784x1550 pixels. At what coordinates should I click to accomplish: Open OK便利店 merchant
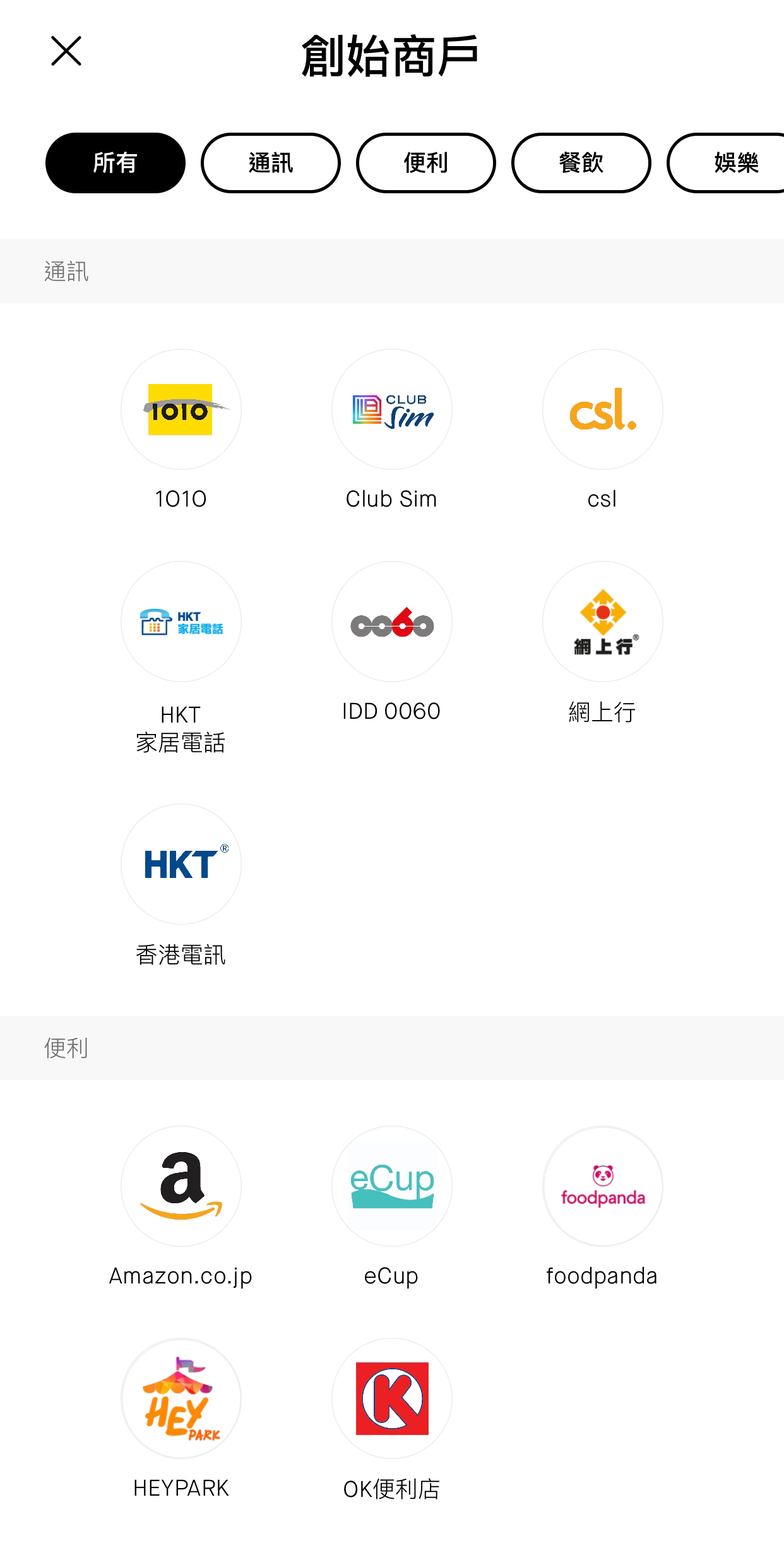[392, 1398]
